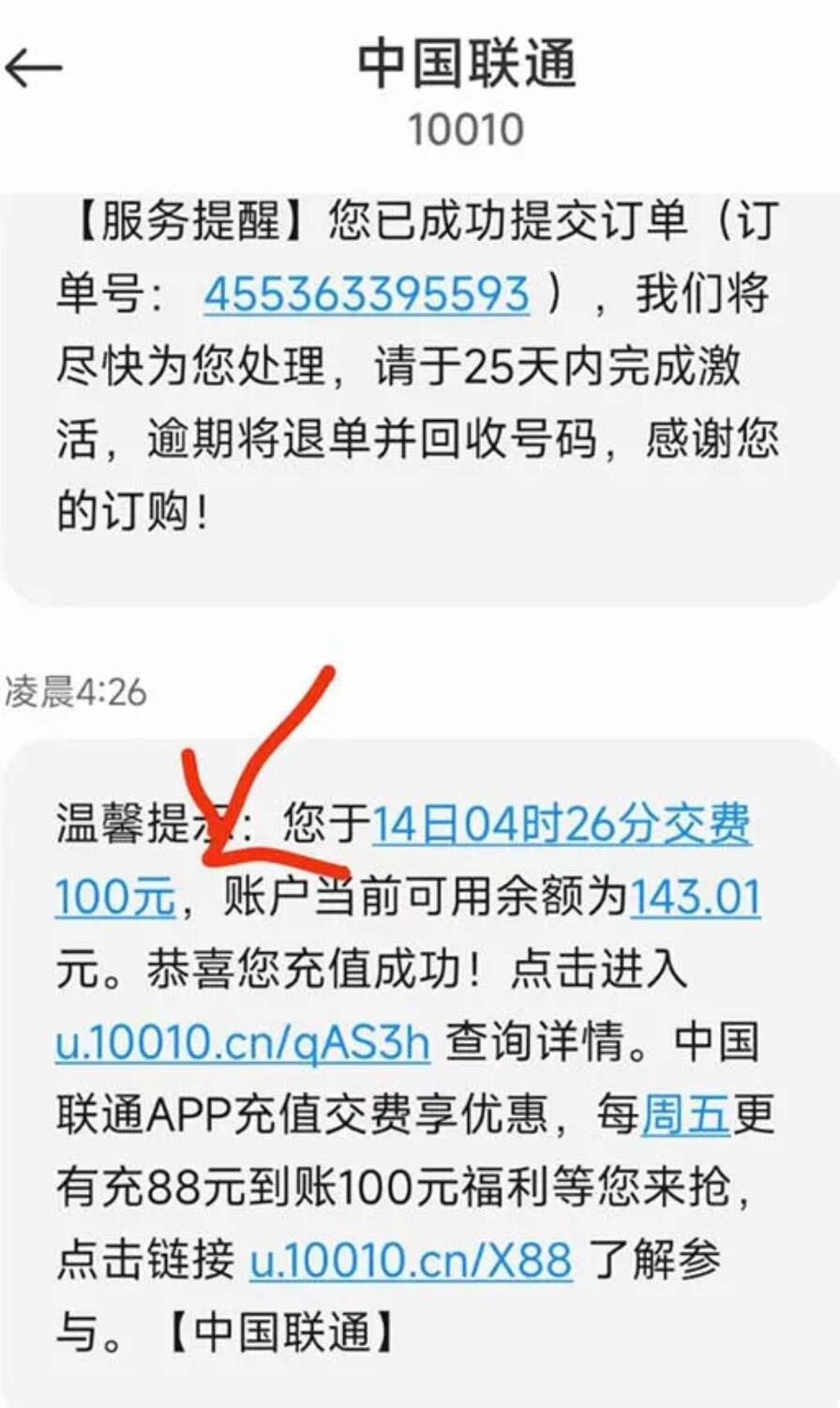Open the u.10010.cn/X88 promo link
This screenshot has width=840, height=1408.
(411, 1260)
